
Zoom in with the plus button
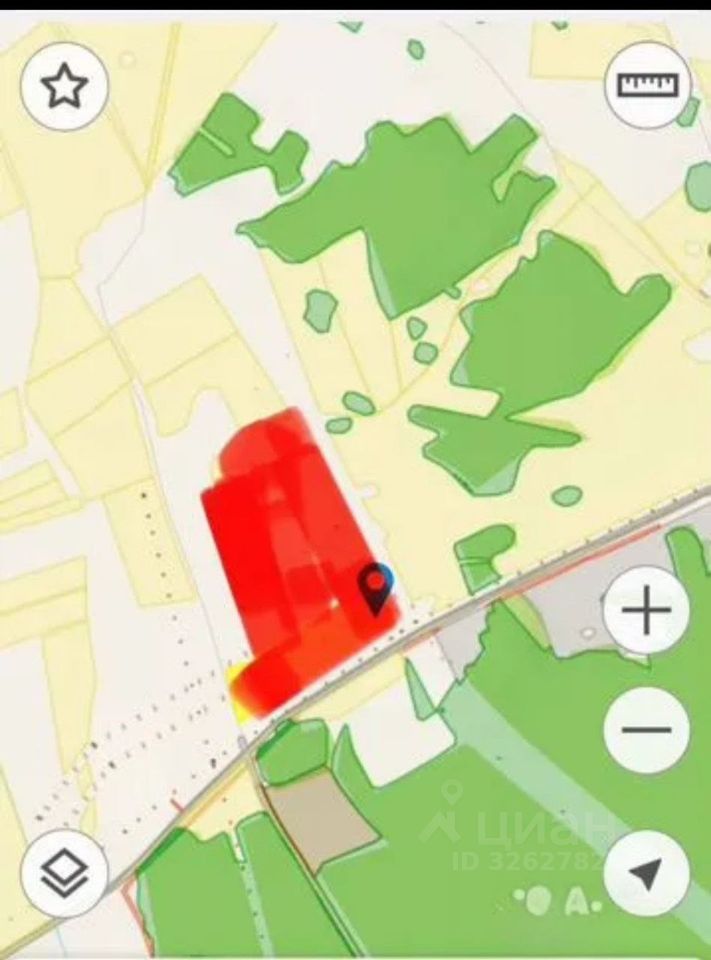click(x=647, y=611)
